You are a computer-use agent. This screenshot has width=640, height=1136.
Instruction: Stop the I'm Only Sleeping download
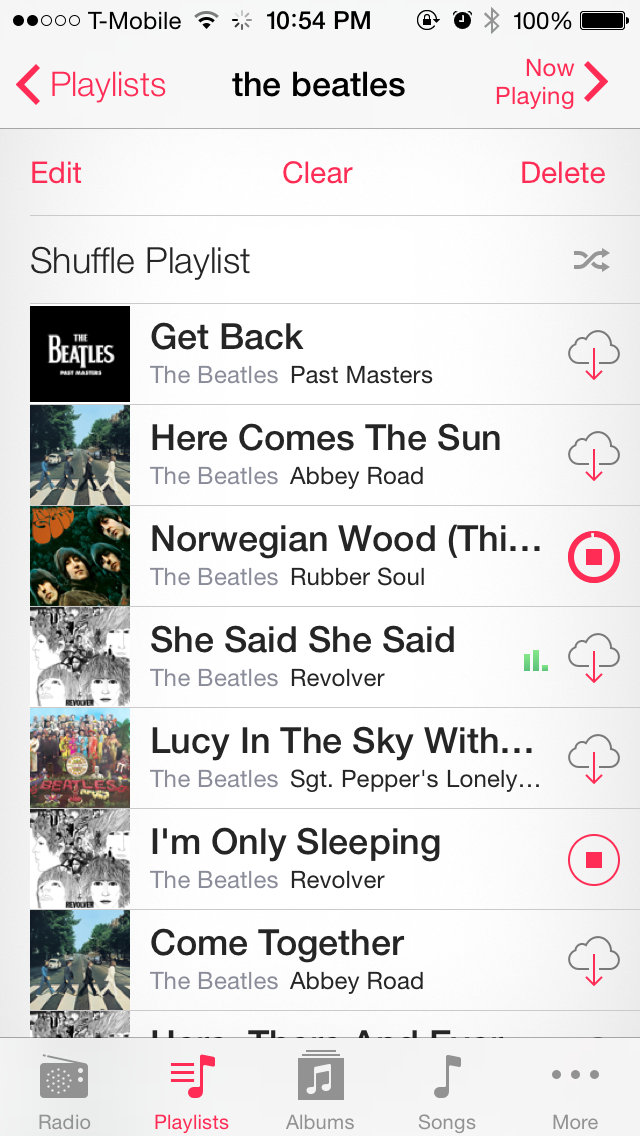(593, 860)
